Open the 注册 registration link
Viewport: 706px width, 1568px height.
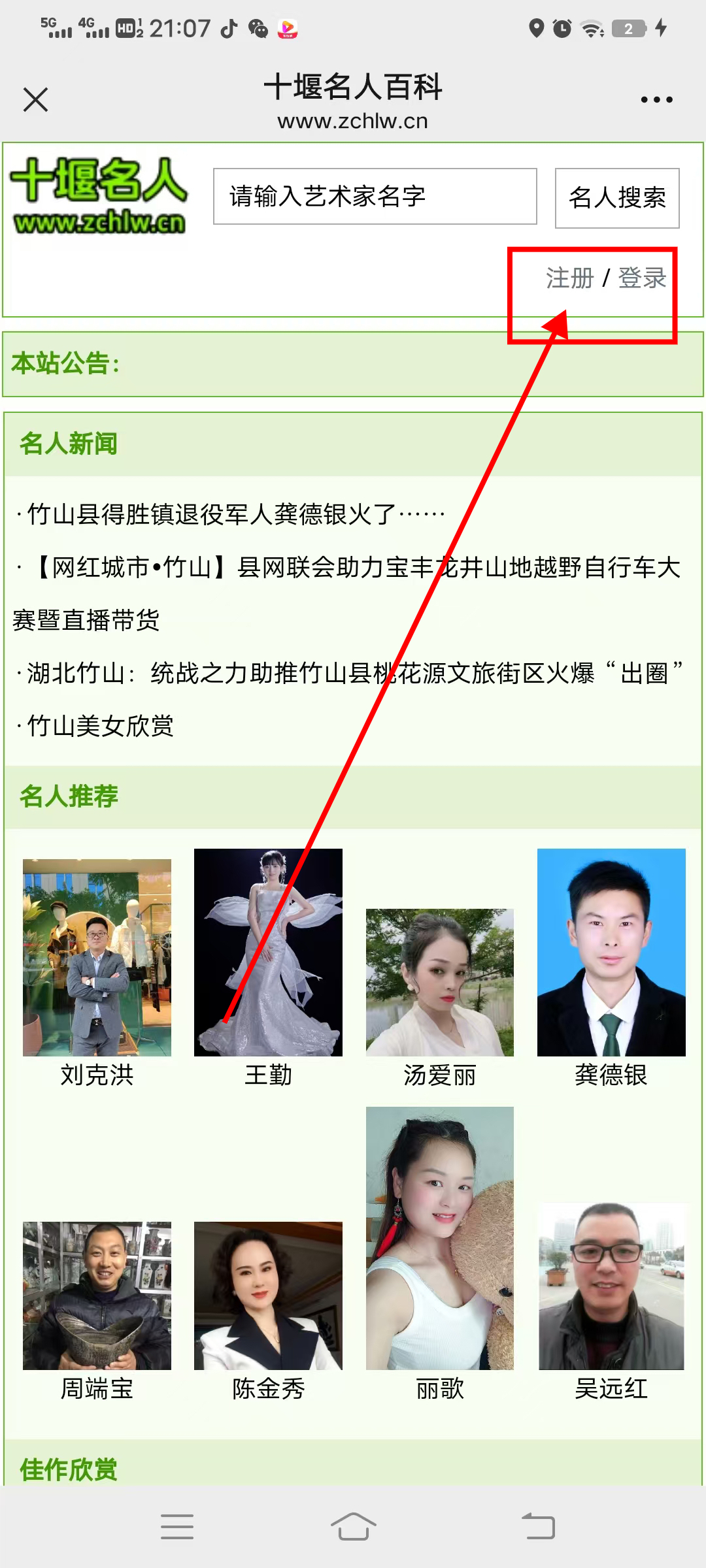coord(569,278)
